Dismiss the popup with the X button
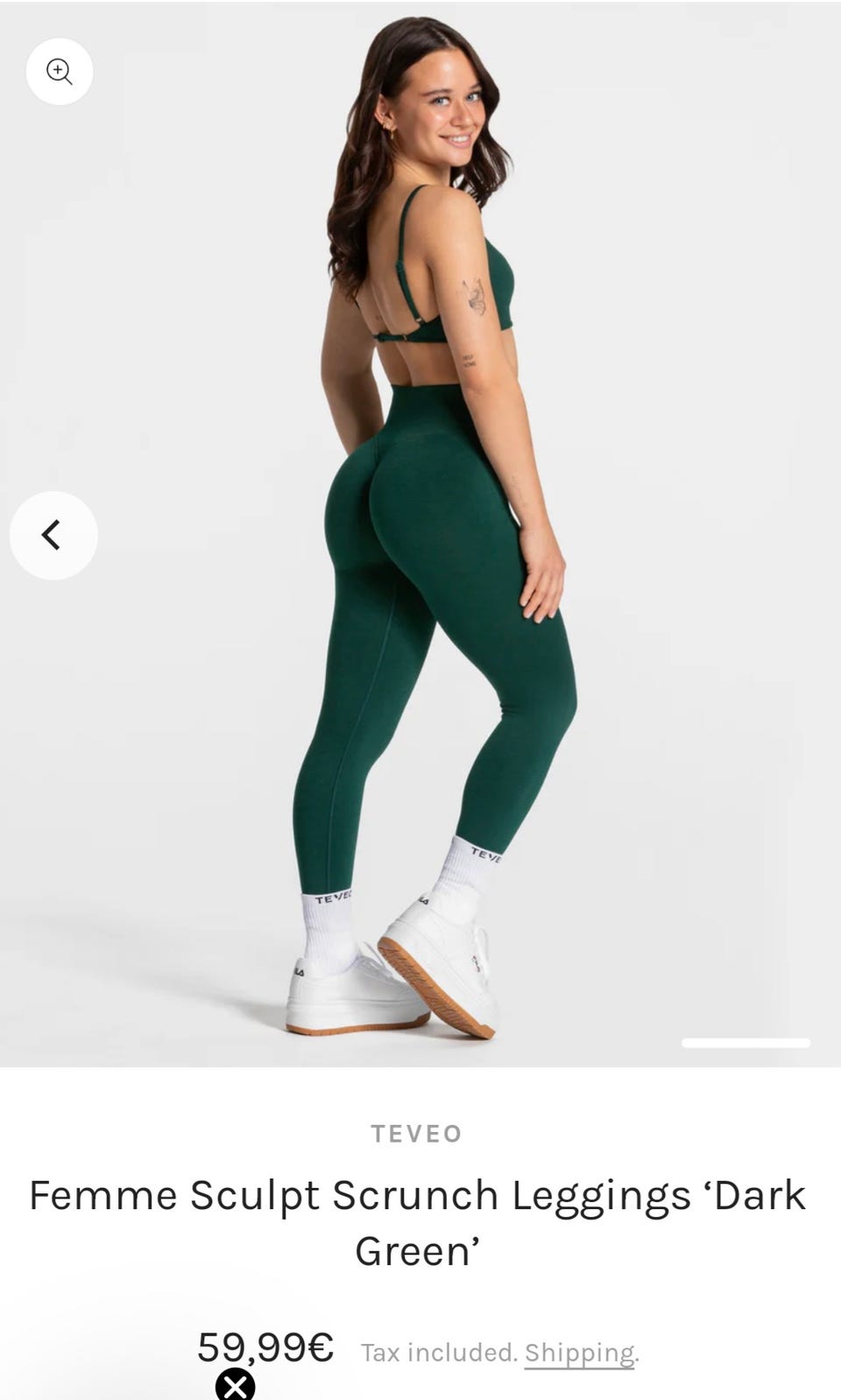The image size is (841, 1400). pyautogui.click(x=236, y=1385)
